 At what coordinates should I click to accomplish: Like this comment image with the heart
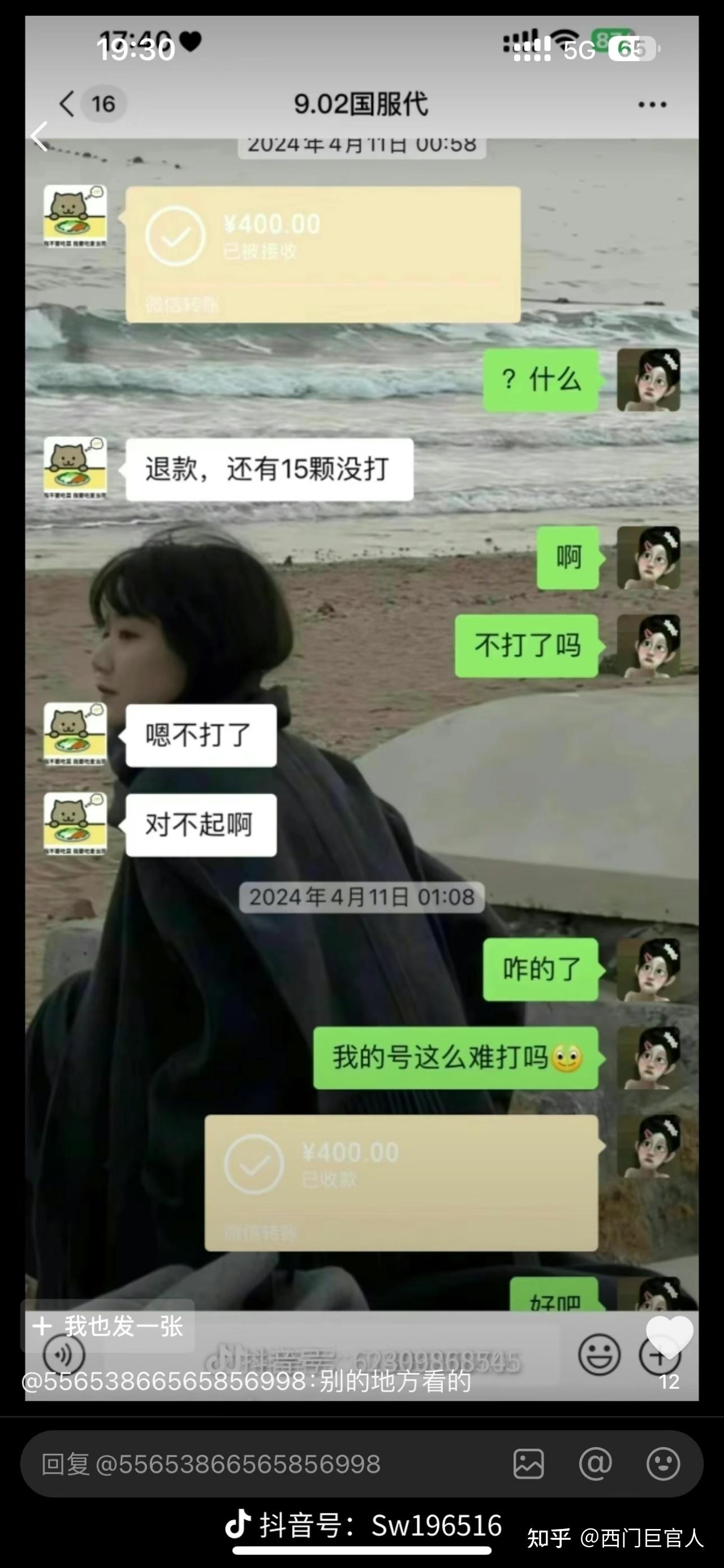click(x=669, y=1337)
